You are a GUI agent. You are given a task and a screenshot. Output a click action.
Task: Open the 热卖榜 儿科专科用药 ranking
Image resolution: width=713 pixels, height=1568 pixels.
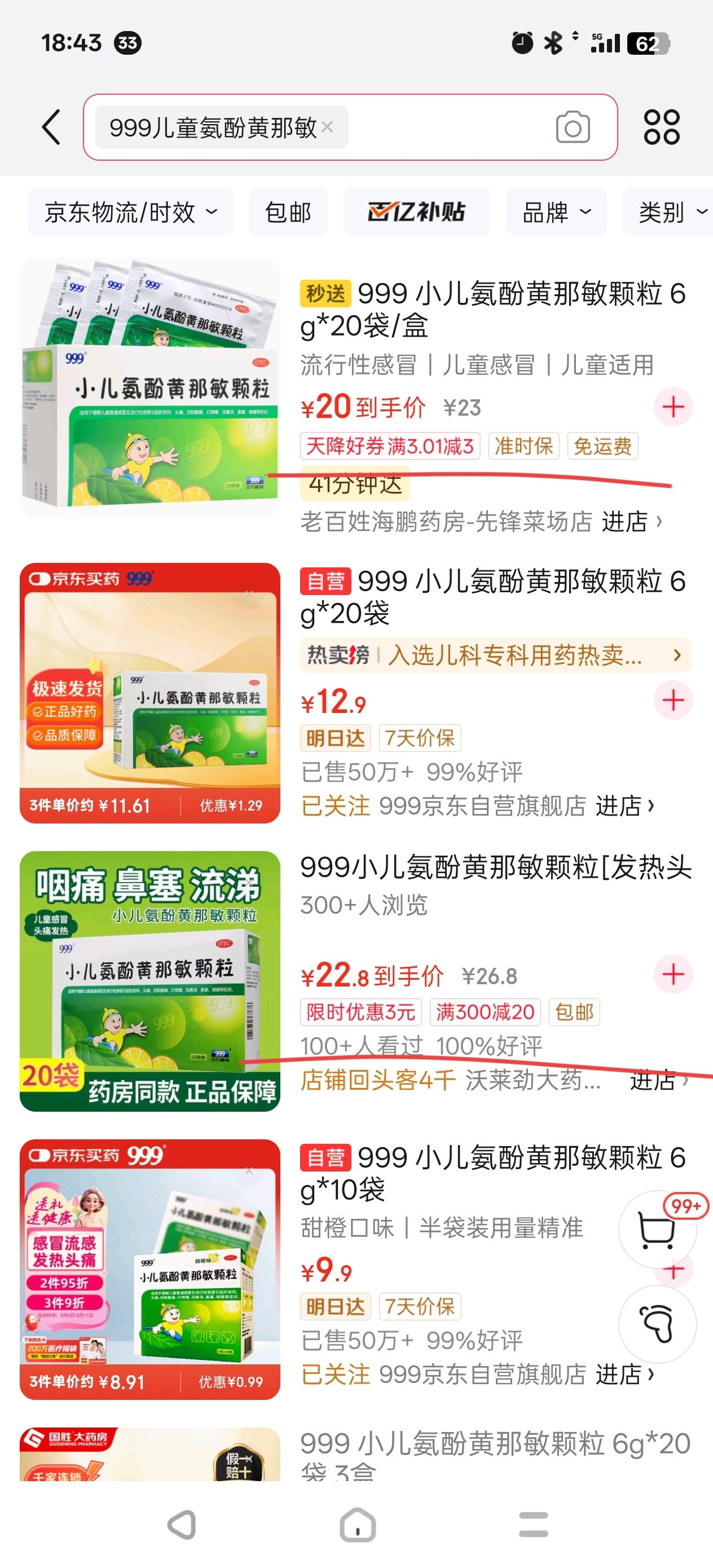(x=494, y=655)
